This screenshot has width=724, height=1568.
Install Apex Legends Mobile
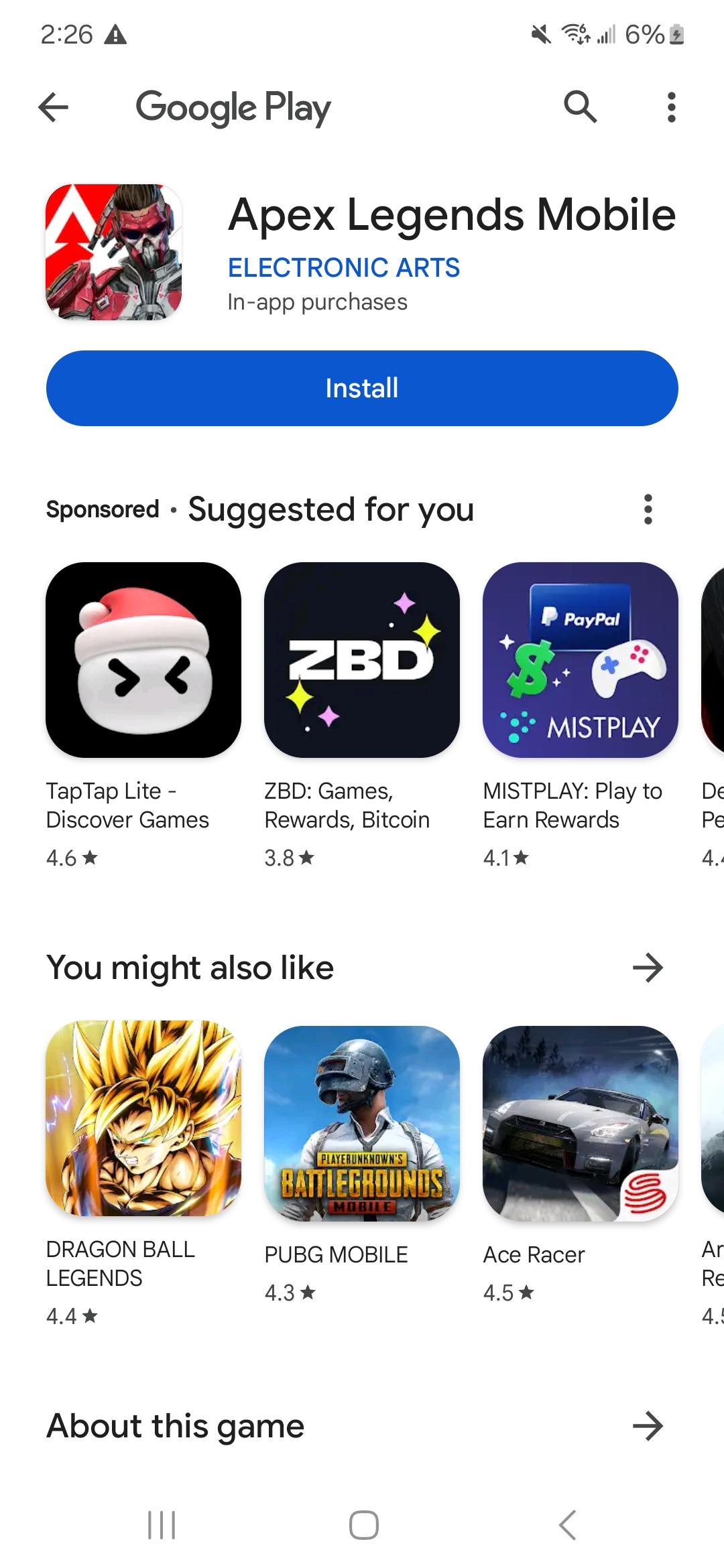[362, 387]
